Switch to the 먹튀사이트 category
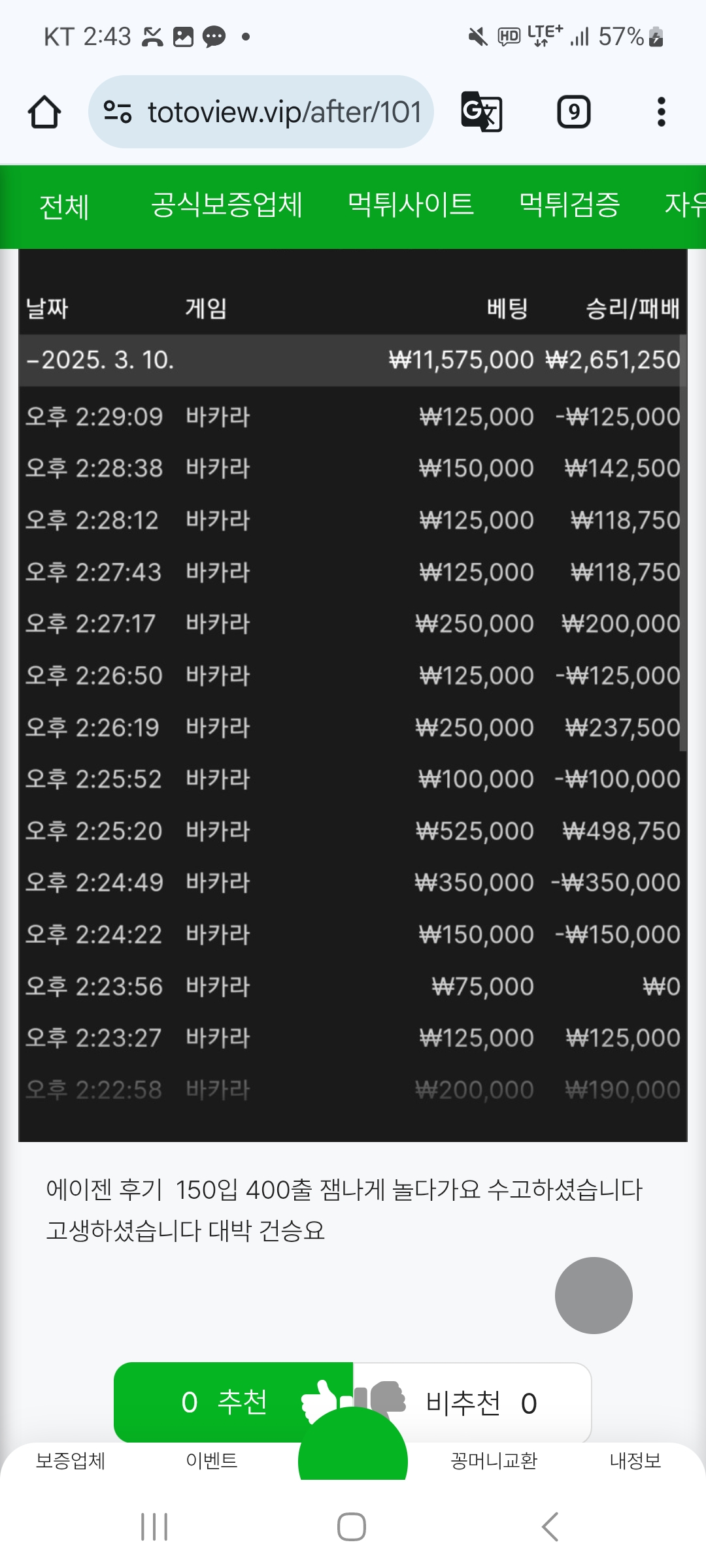Image resolution: width=706 pixels, height=1568 pixels. tap(411, 205)
